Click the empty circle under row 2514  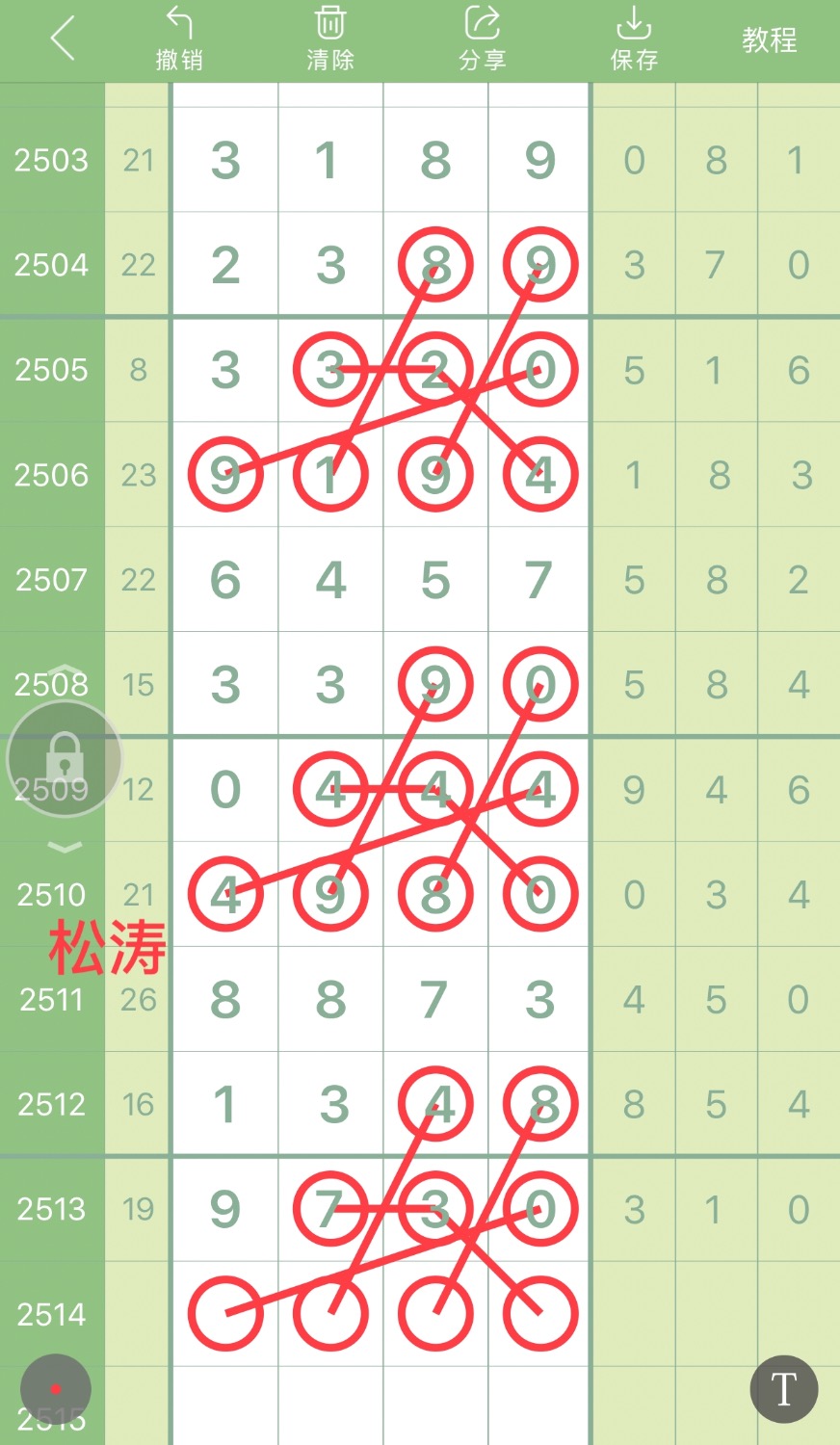pyautogui.click(x=224, y=1312)
